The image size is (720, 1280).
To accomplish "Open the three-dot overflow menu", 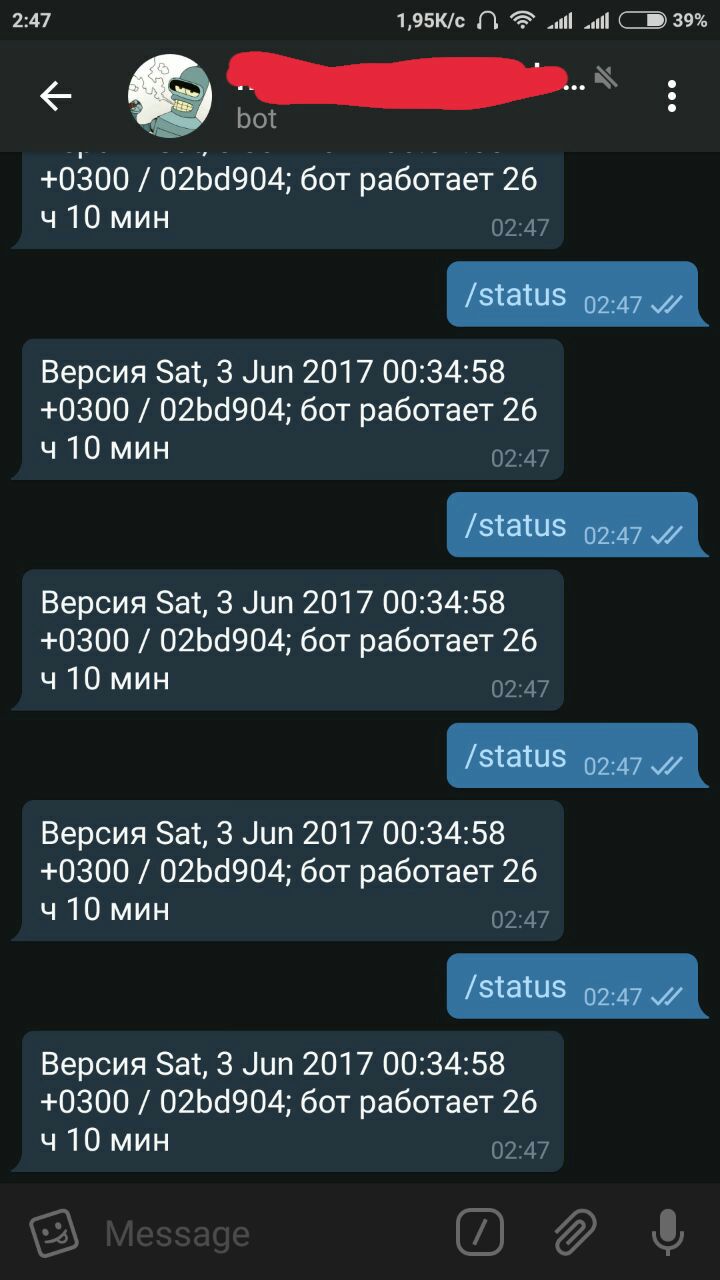I will (x=672, y=96).
